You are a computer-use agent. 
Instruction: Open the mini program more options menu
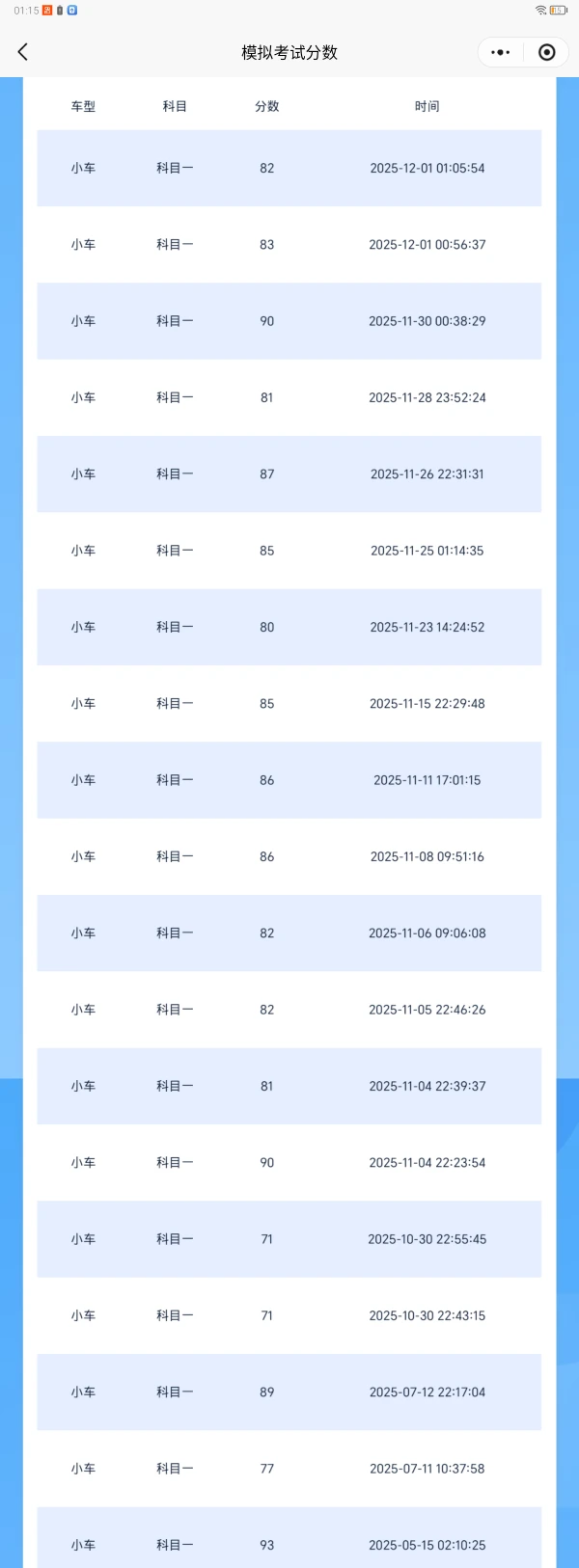(x=500, y=52)
